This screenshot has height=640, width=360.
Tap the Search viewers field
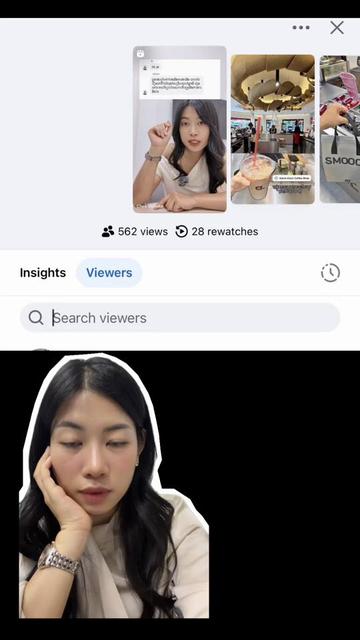pyautogui.click(x=180, y=318)
